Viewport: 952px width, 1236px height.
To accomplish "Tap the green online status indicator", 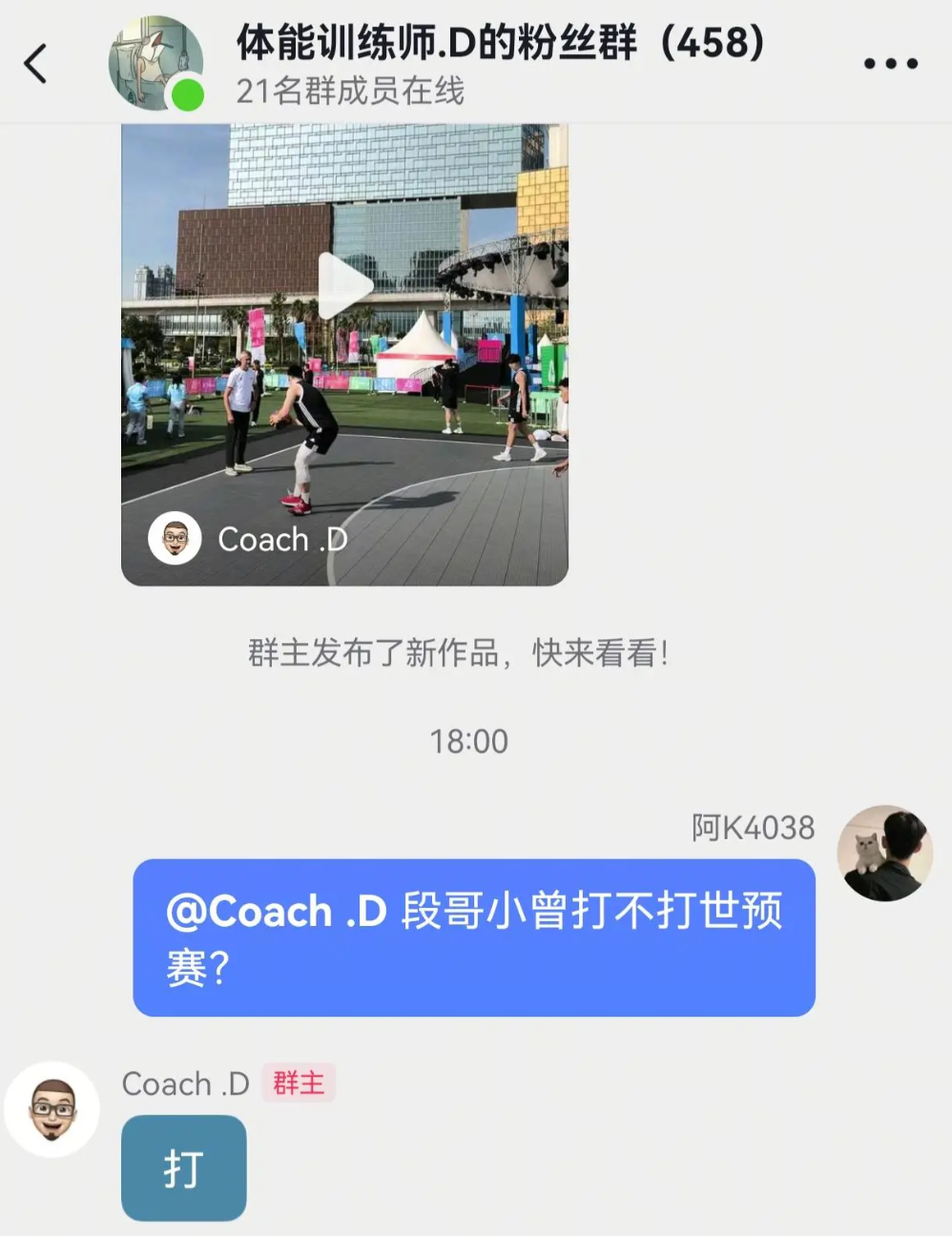I will coord(189,93).
